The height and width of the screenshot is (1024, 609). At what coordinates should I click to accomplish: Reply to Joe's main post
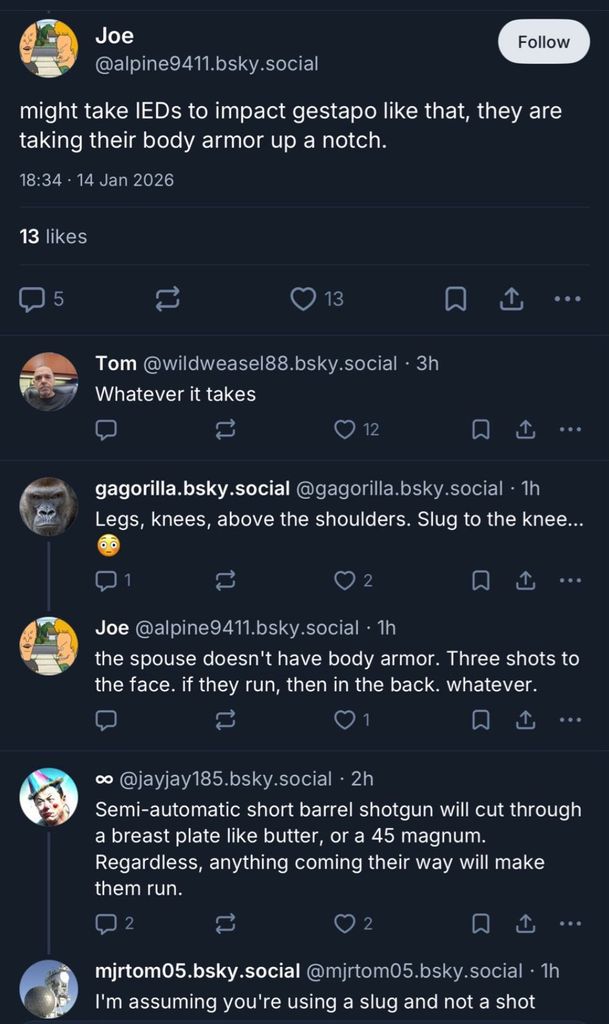[x=33, y=298]
